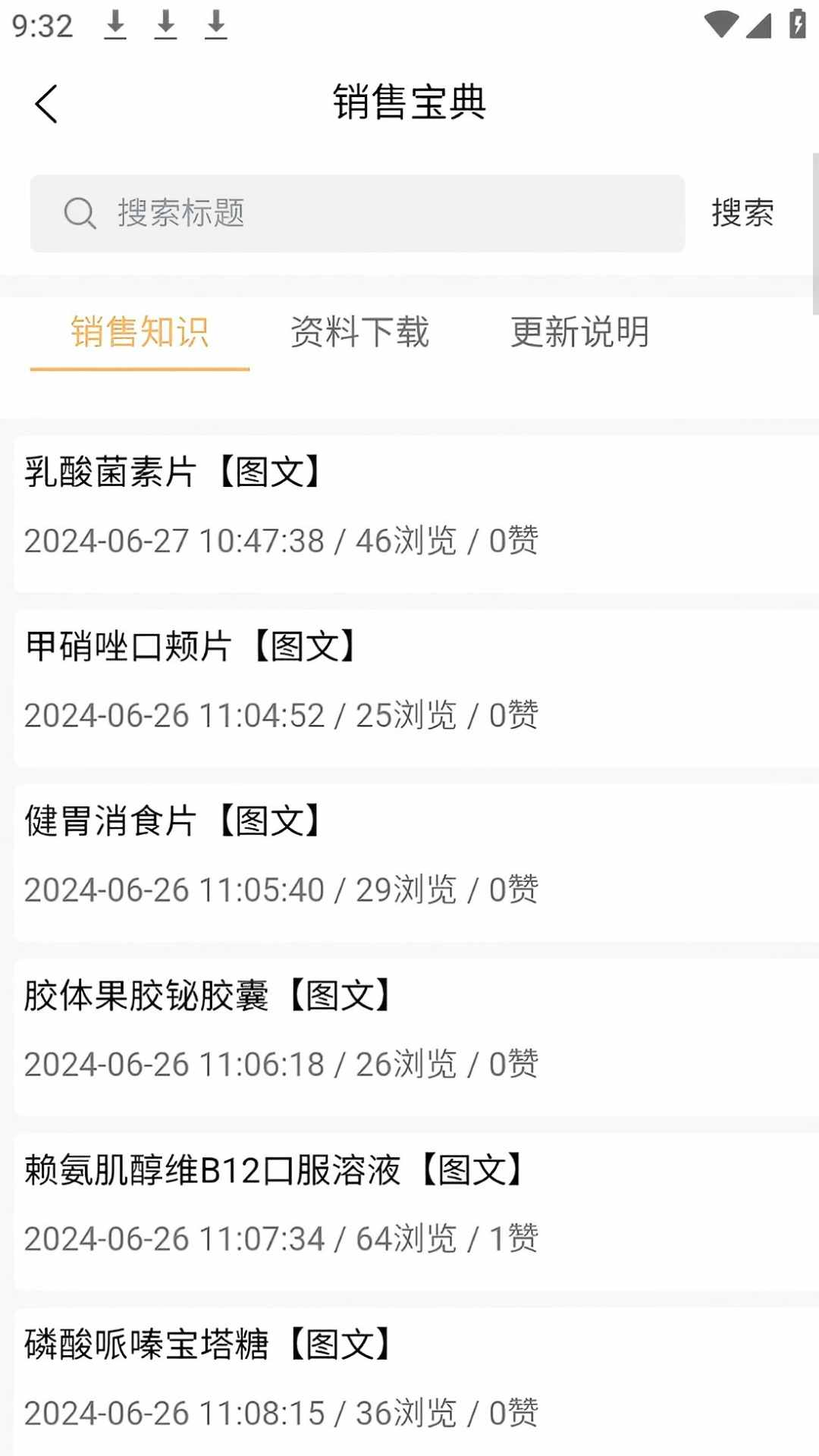Screen dimensions: 819x1456
Task: Go back from 销售宝典 page
Action: pyautogui.click(x=46, y=104)
